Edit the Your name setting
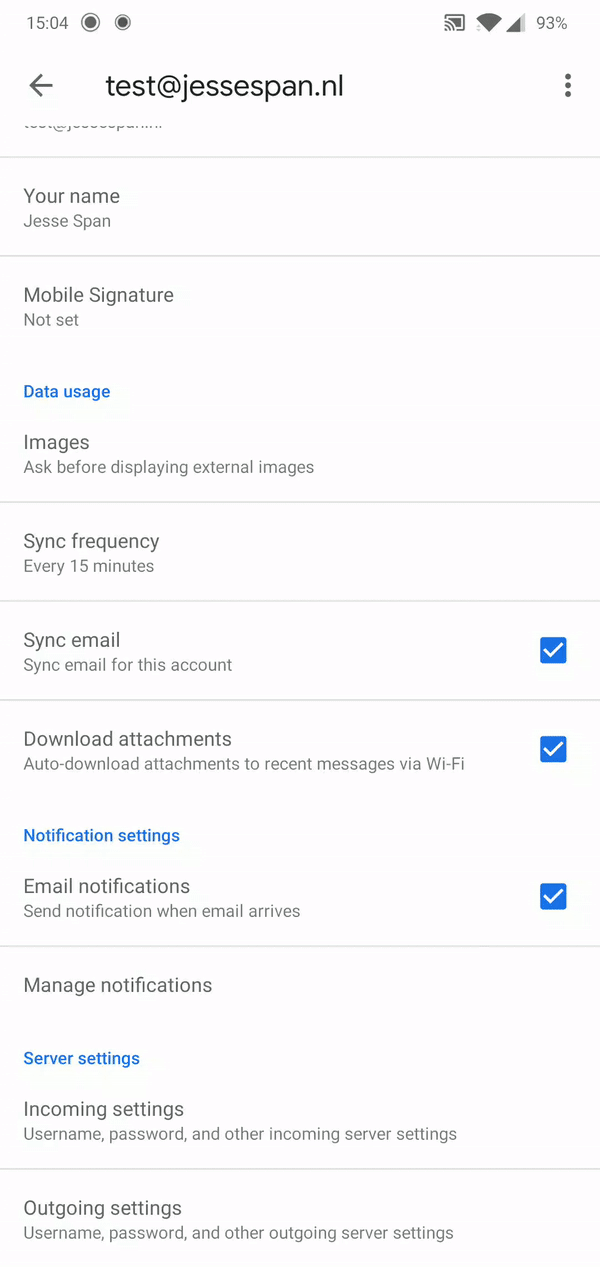This screenshot has height=1267, width=600. point(300,207)
